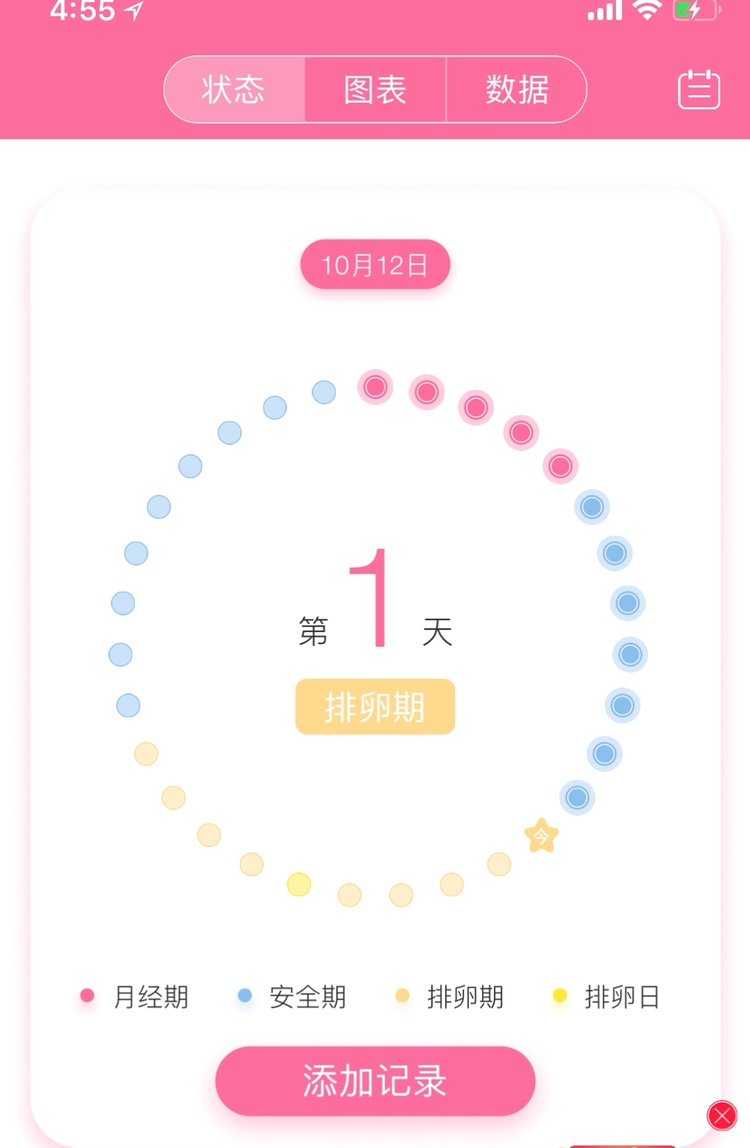
Task: Select today's star marker on the cycle ring
Action: point(541,835)
